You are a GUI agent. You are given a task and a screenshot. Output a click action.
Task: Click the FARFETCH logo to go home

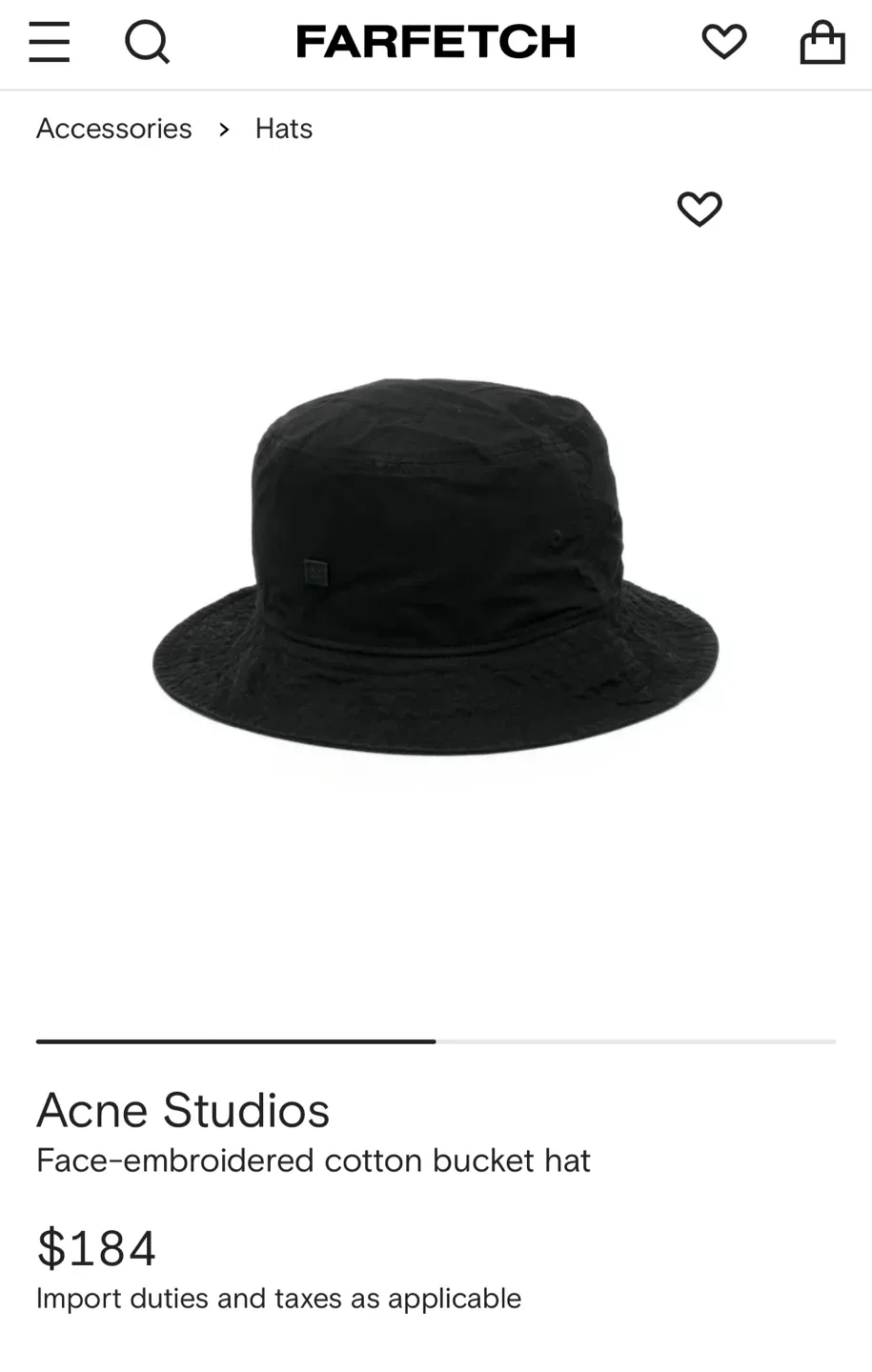[436, 40]
